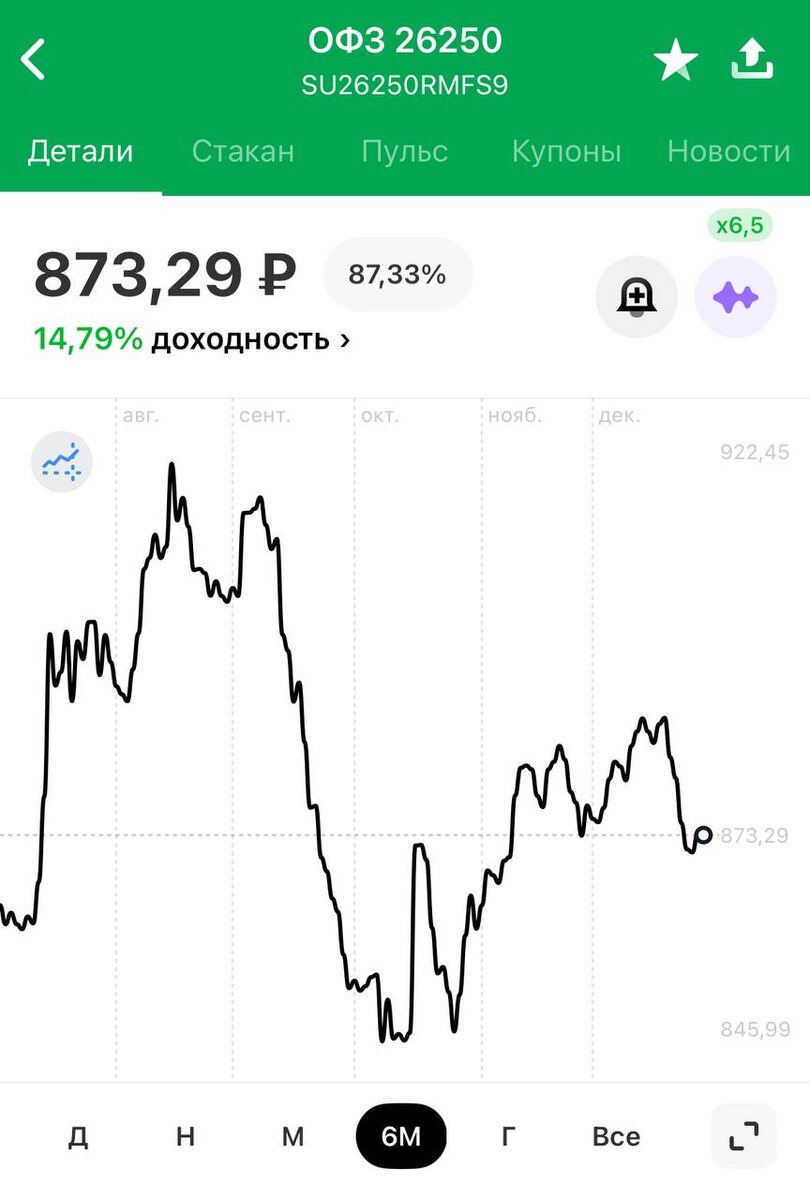Switch to the Купоны tab
Image resolution: width=810 pixels, height=1200 pixels.
click(x=566, y=151)
